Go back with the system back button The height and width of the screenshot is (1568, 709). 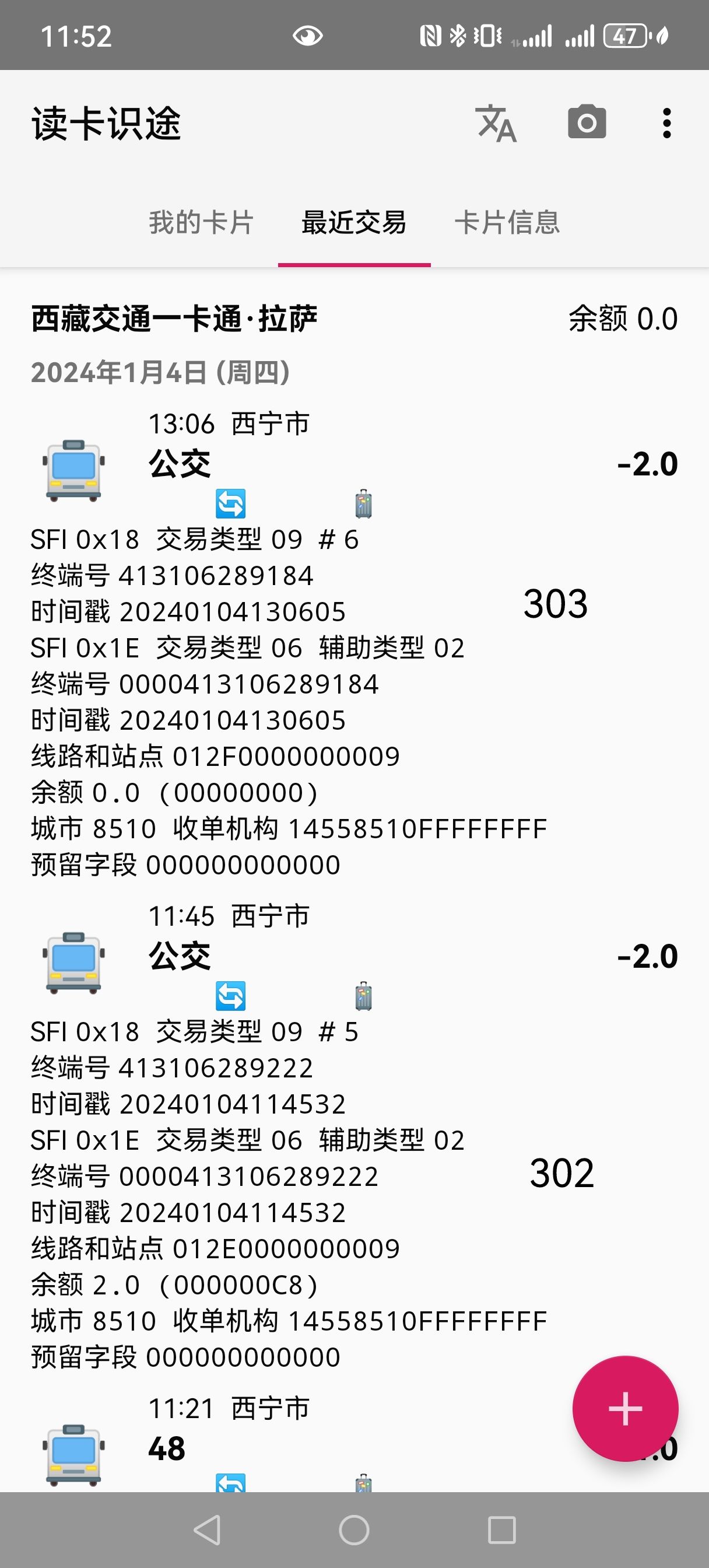pos(207,1529)
